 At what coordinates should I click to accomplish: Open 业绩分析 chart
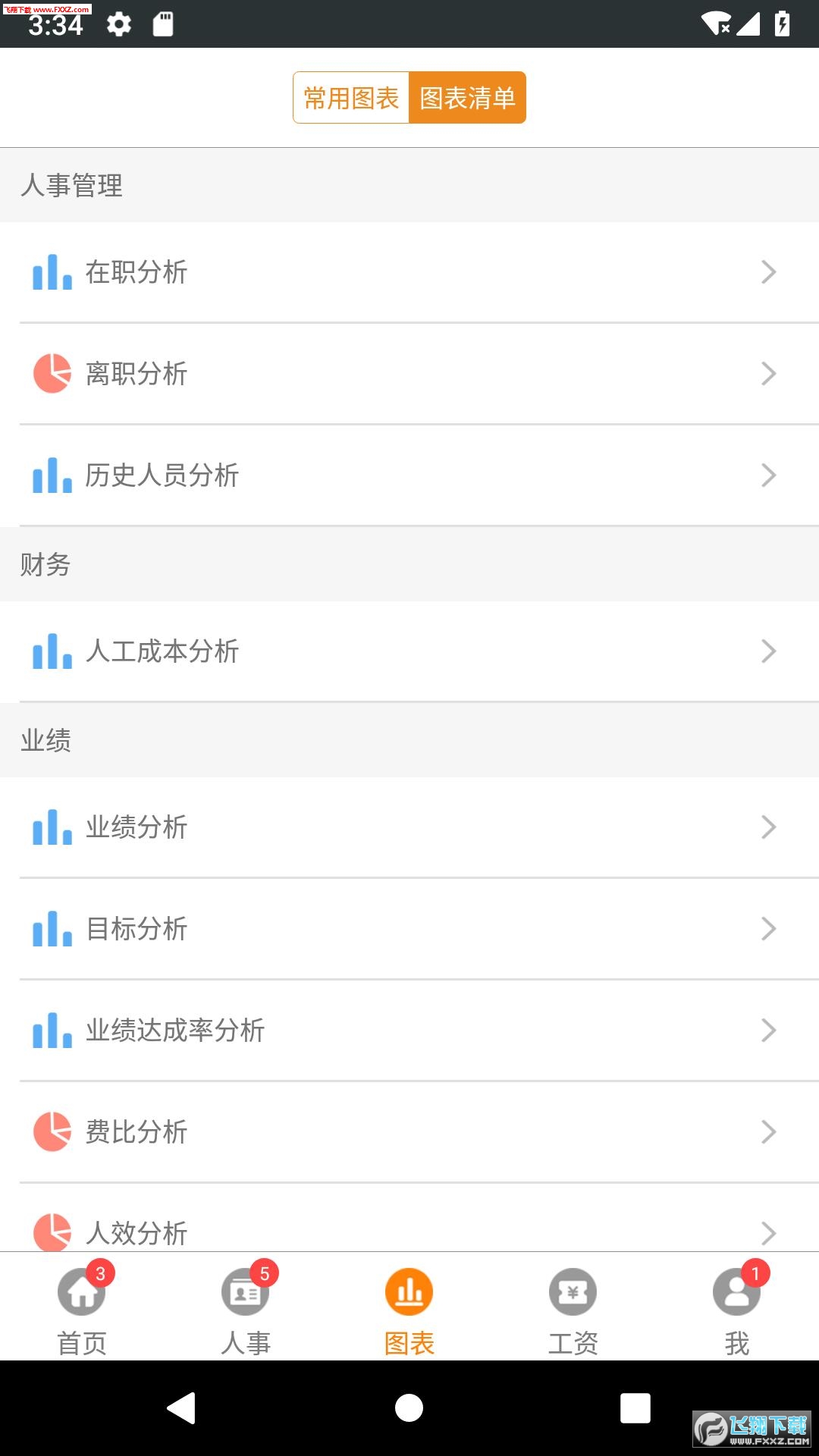[x=409, y=827]
